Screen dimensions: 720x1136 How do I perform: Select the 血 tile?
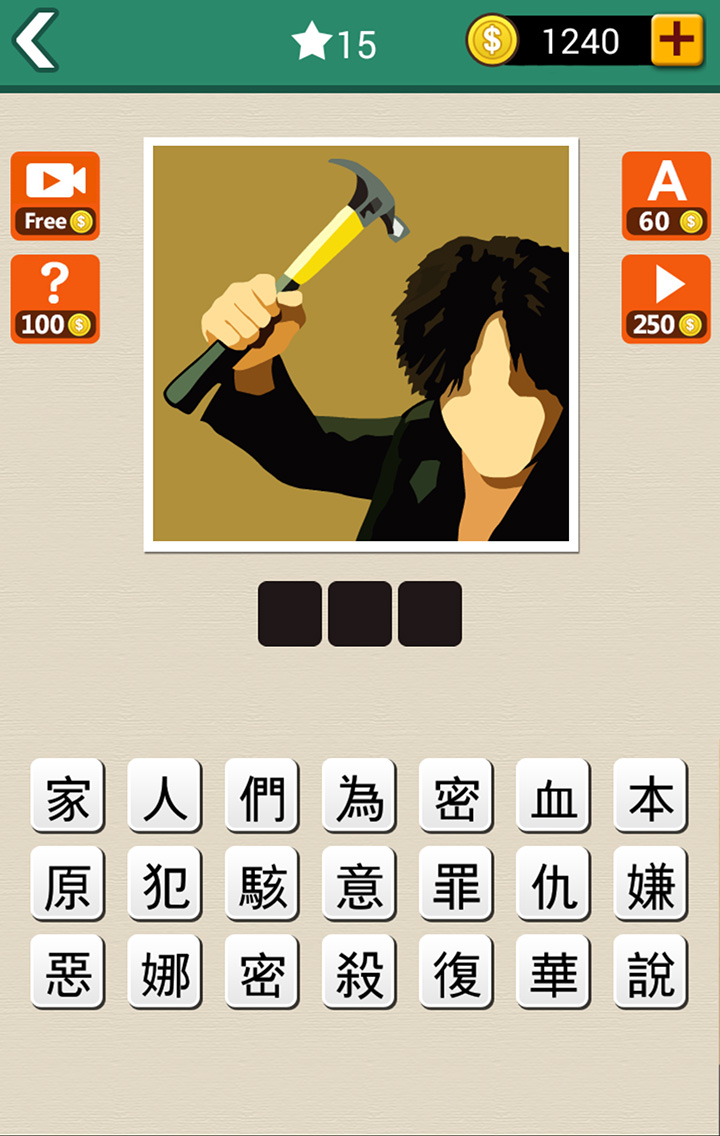pos(553,796)
